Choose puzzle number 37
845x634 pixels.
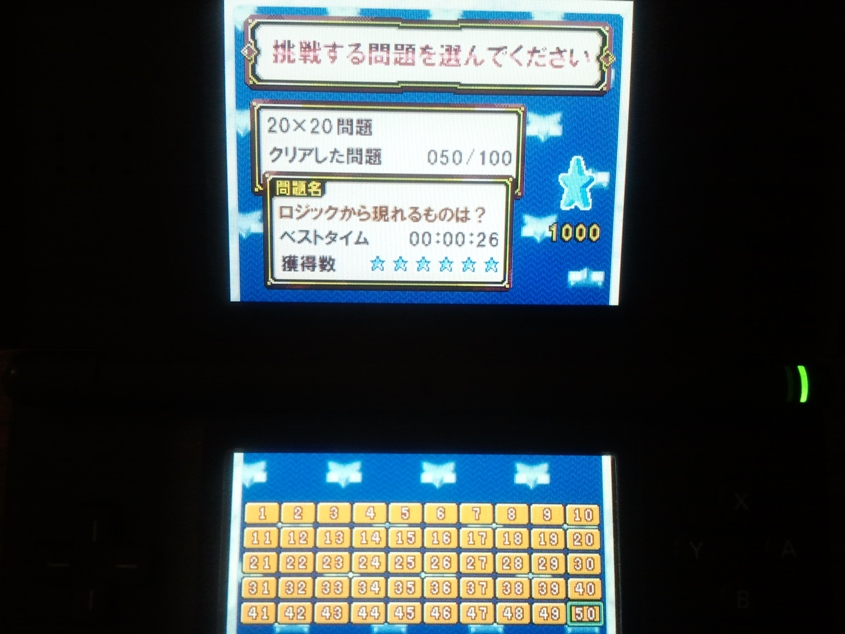476,588
